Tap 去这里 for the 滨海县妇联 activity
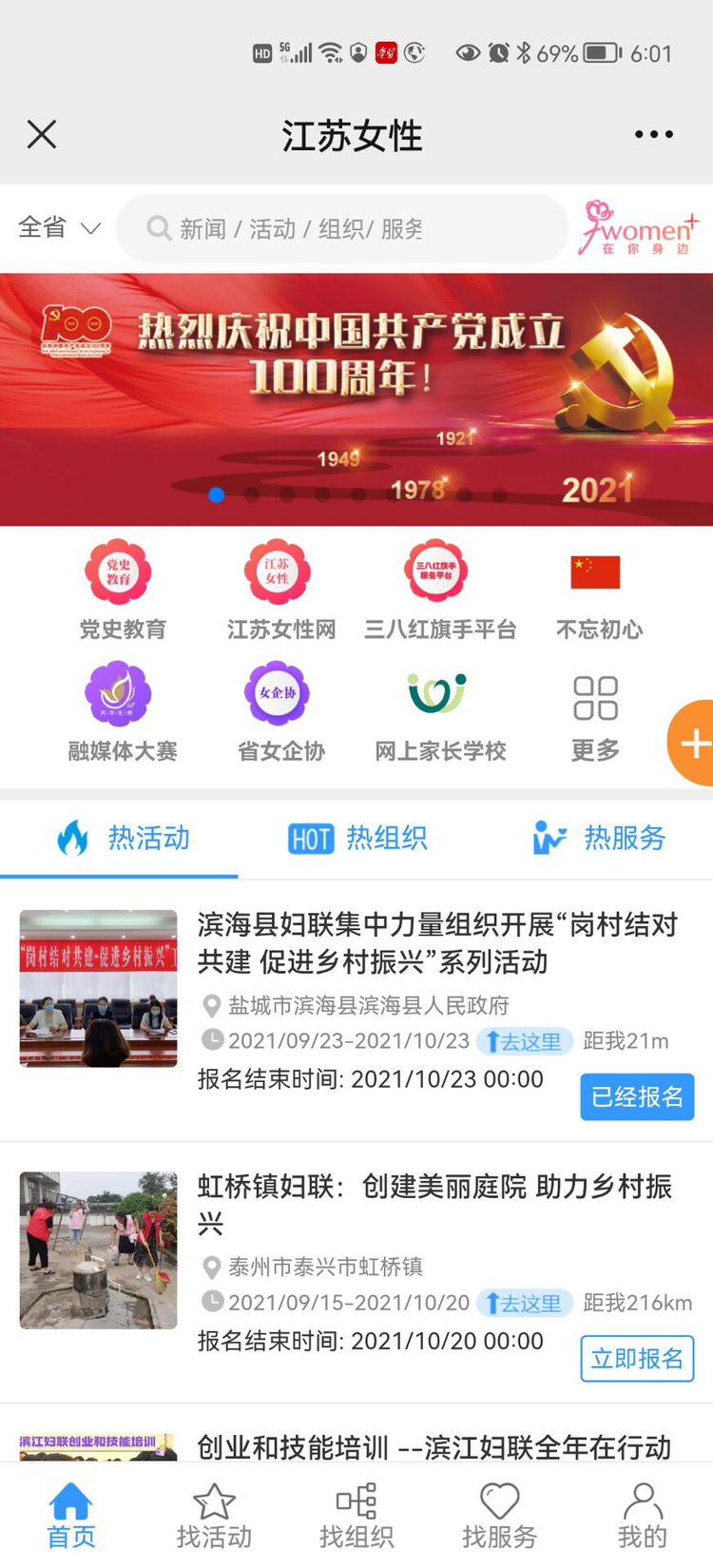This screenshot has height=1568, width=713. 524,1041
